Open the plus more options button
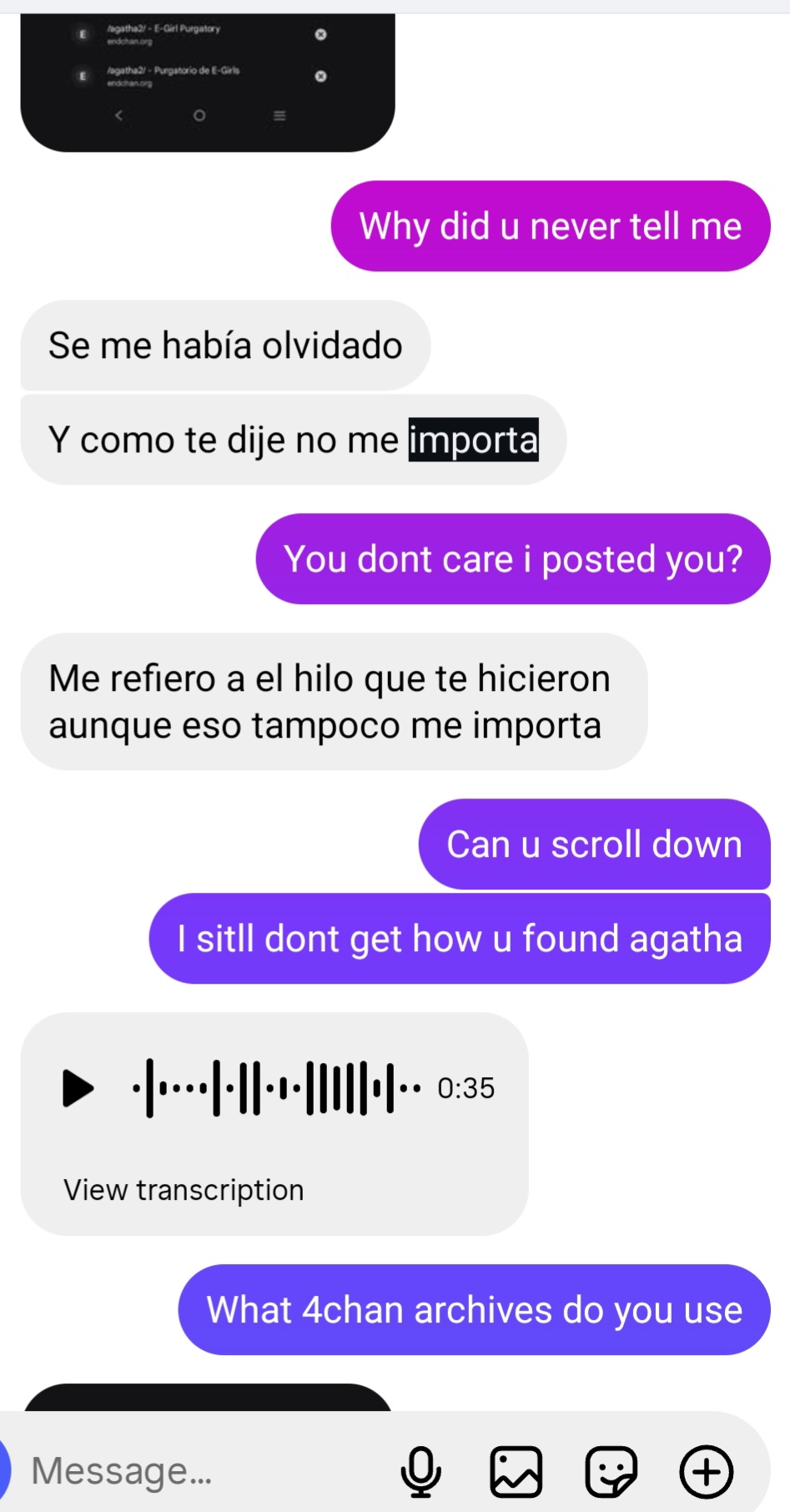Image resolution: width=790 pixels, height=1512 pixels. (707, 1471)
